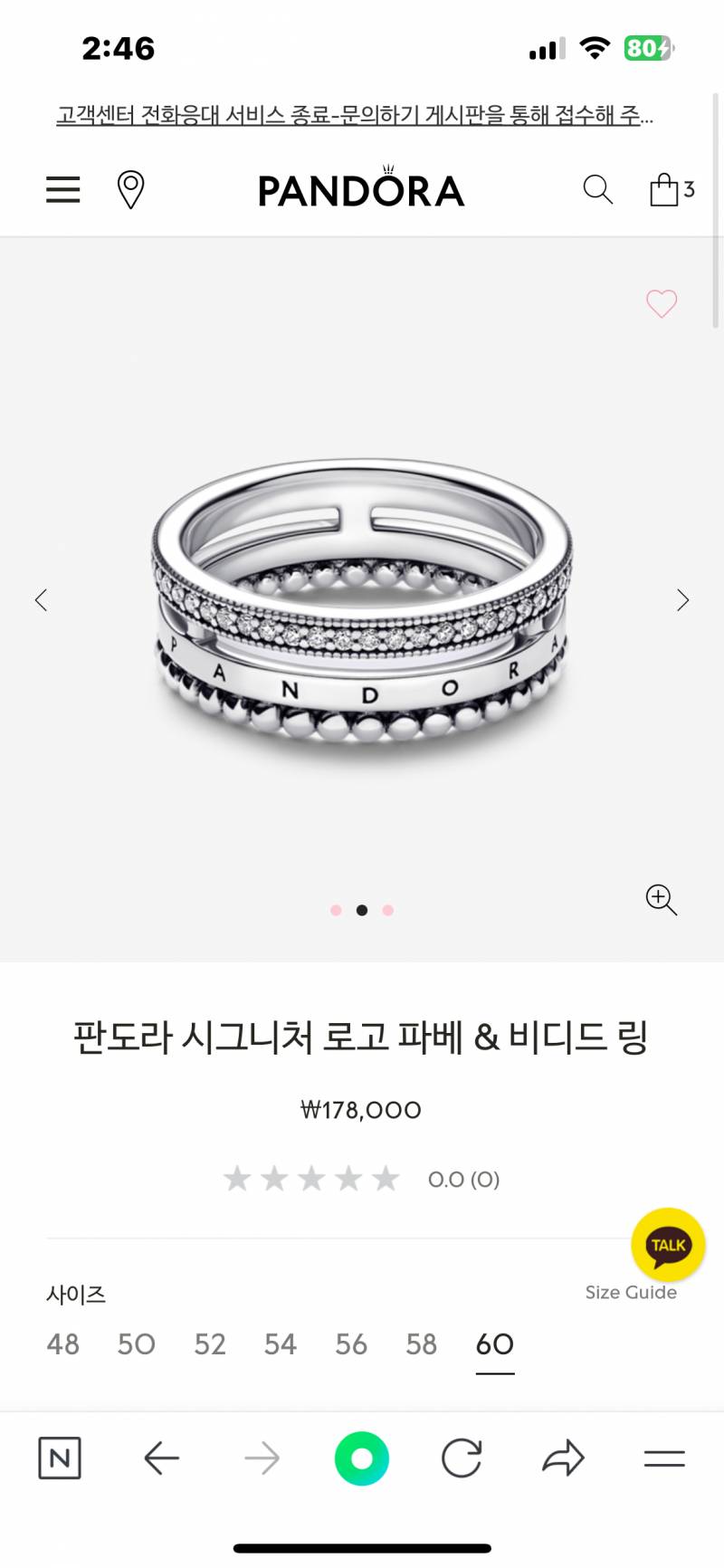The image size is (724, 1568).
Task: Select ring size 52
Action: [209, 1344]
